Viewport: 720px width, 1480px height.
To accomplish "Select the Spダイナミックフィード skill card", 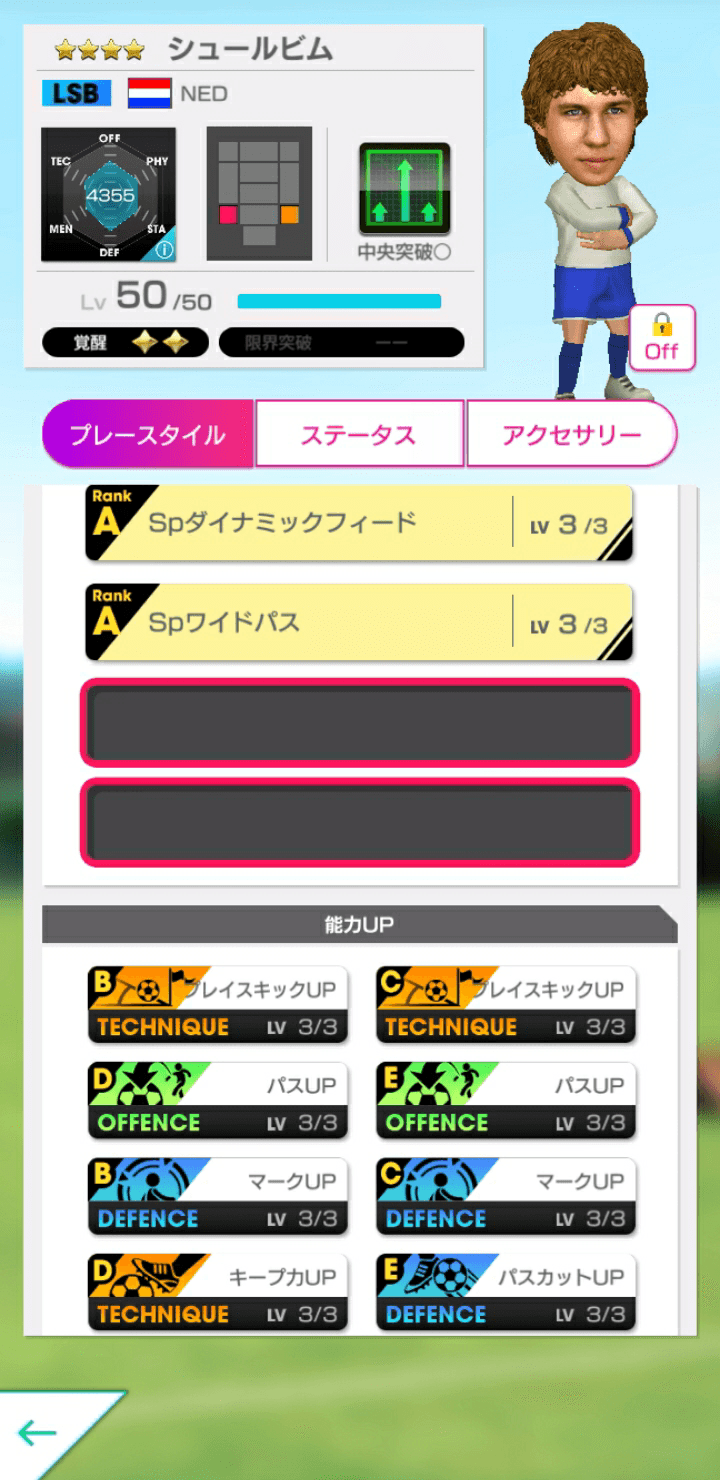I will [360, 522].
